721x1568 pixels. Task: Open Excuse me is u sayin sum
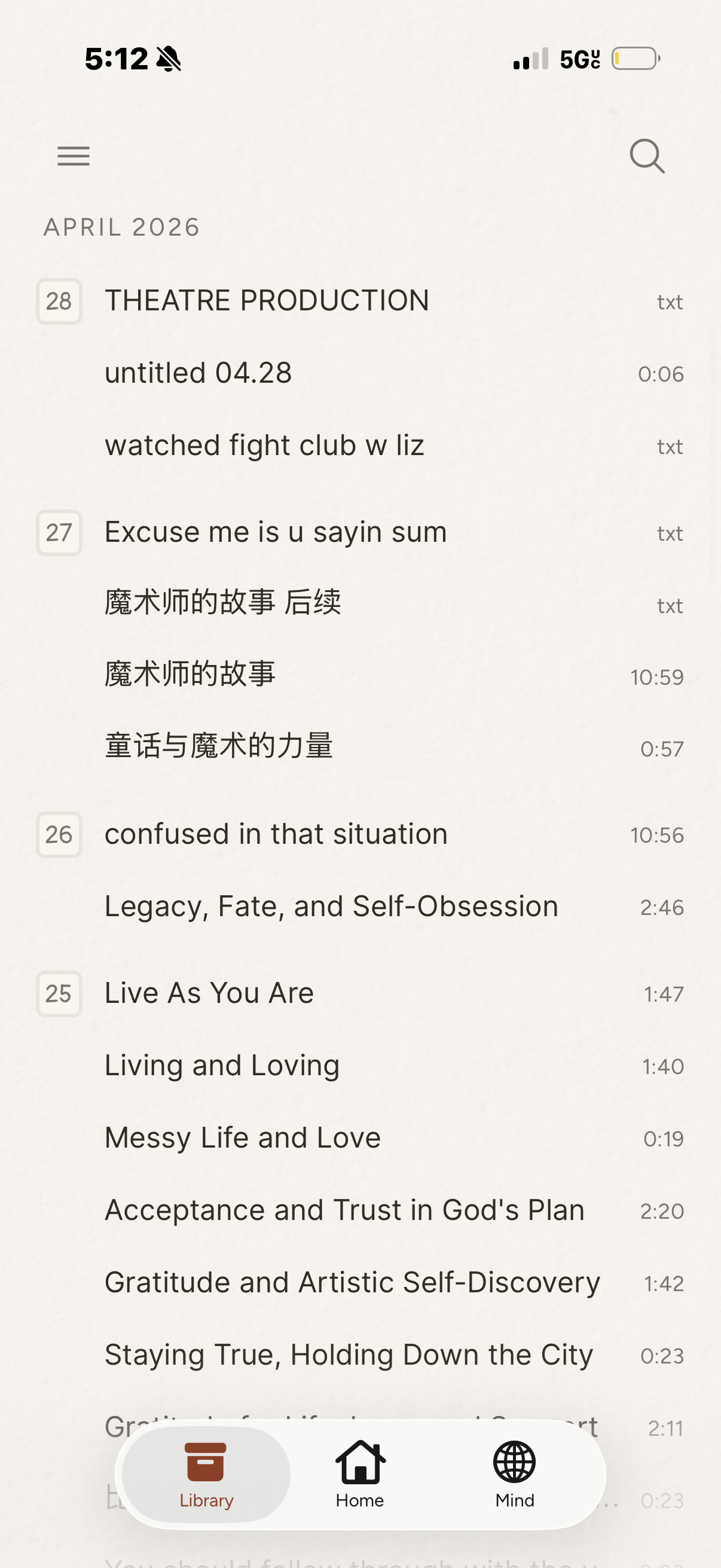click(x=276, y=532)
